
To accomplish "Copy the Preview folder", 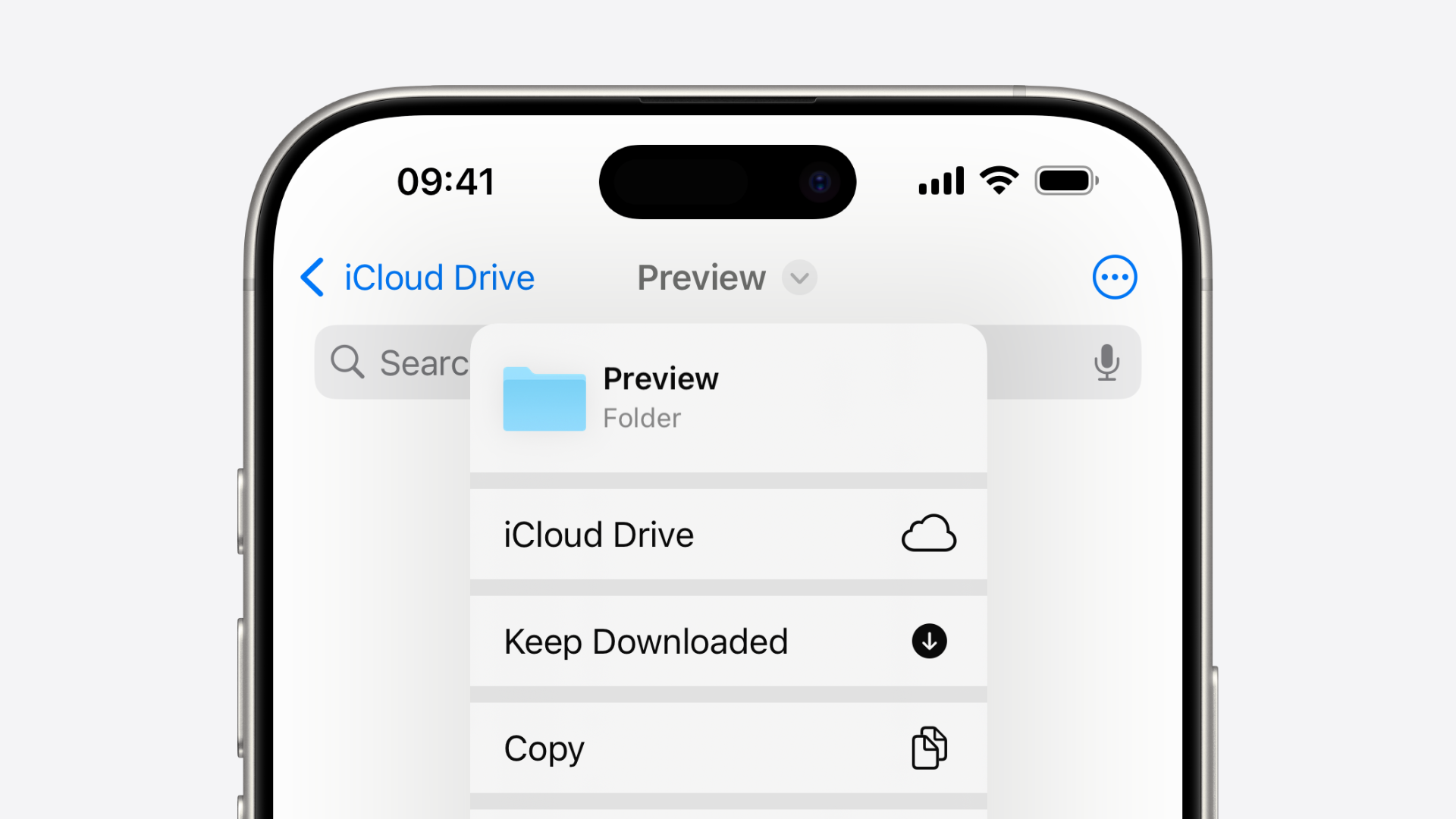I will (728, 748).
